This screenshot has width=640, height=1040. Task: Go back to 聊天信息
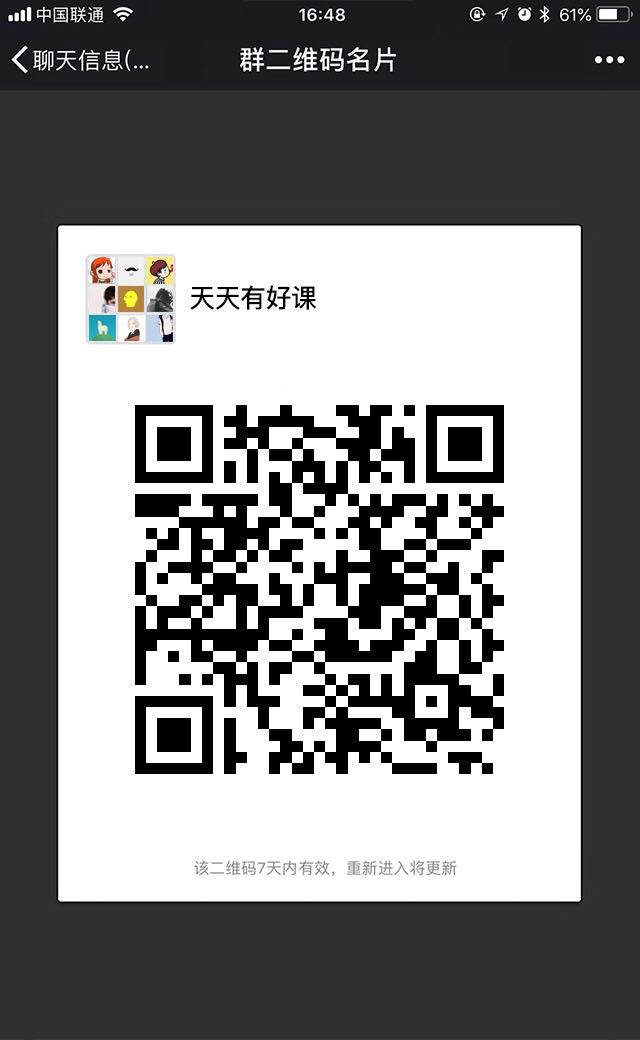[80, 60]
